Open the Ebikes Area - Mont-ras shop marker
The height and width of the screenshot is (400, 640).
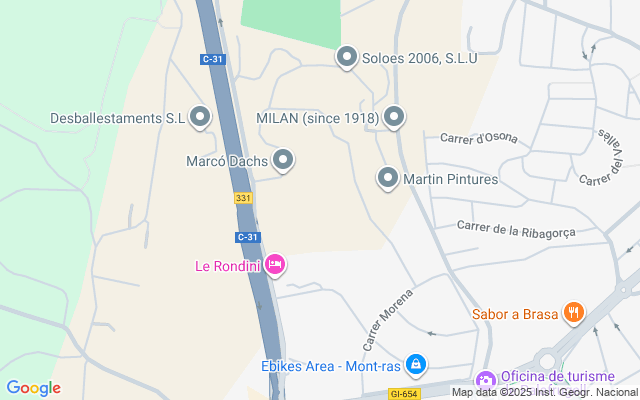pos(415,365)
